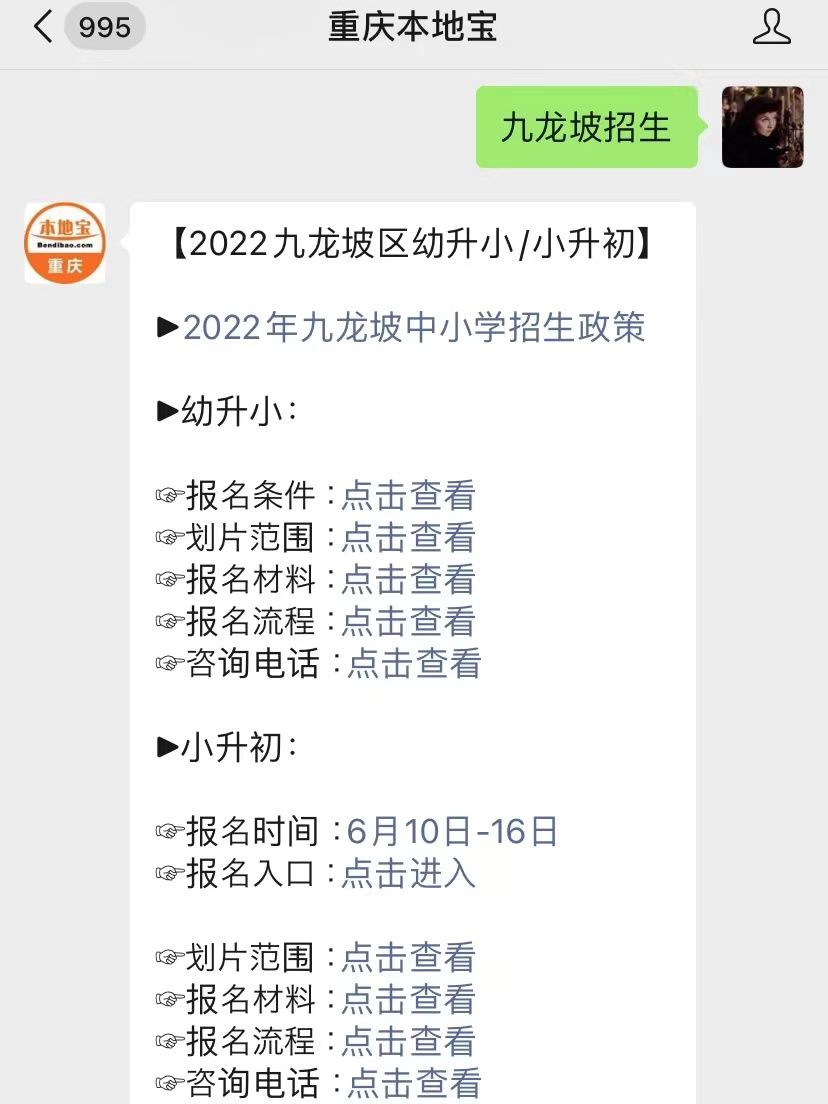Open 点击查看 next to 报名流程 under 小升初
The width and height of the screenshot is (828, 1104).
407,1040
